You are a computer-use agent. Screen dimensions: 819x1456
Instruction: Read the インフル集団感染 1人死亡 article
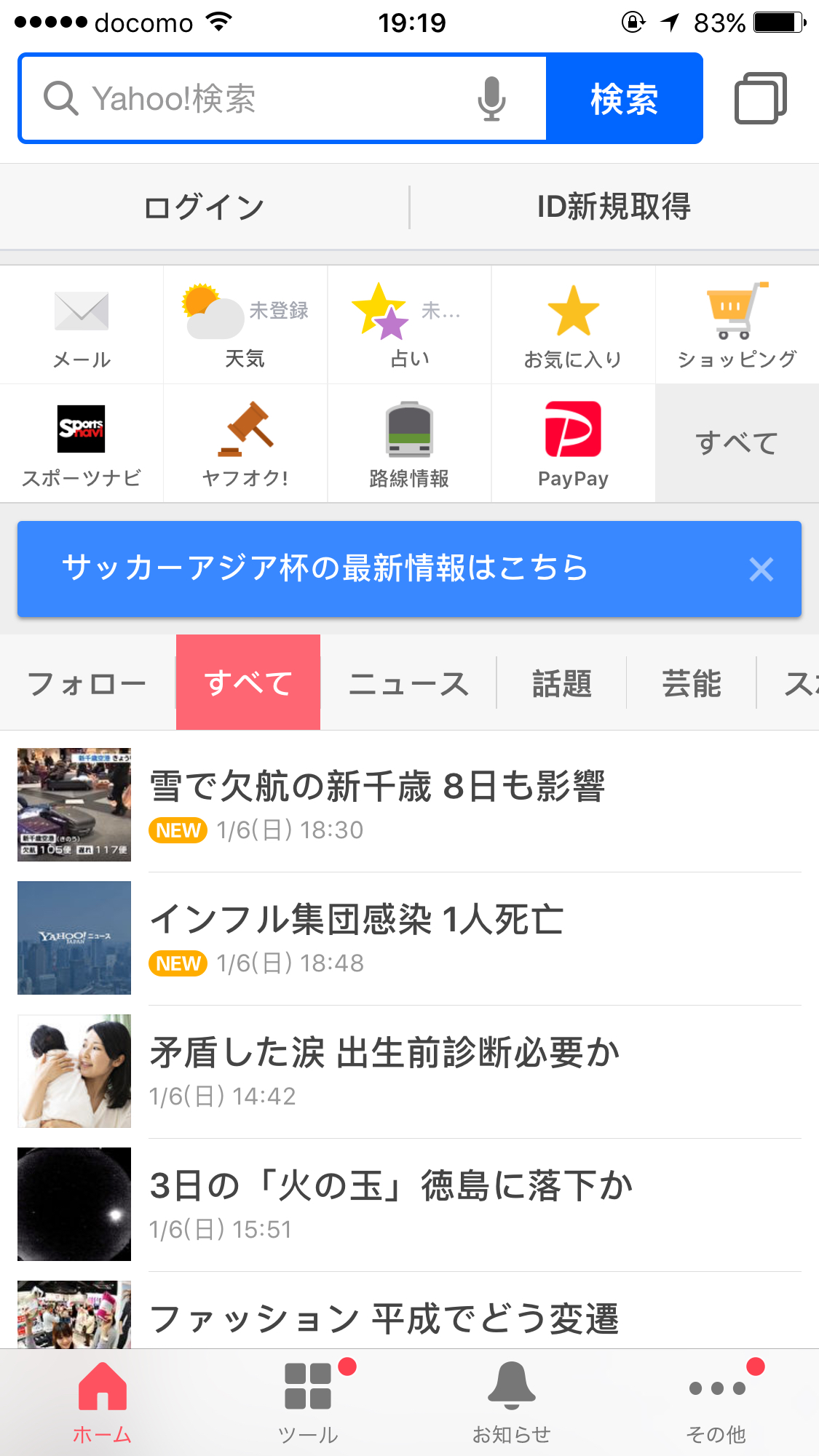pyautogui.click(x=357, y=920)
